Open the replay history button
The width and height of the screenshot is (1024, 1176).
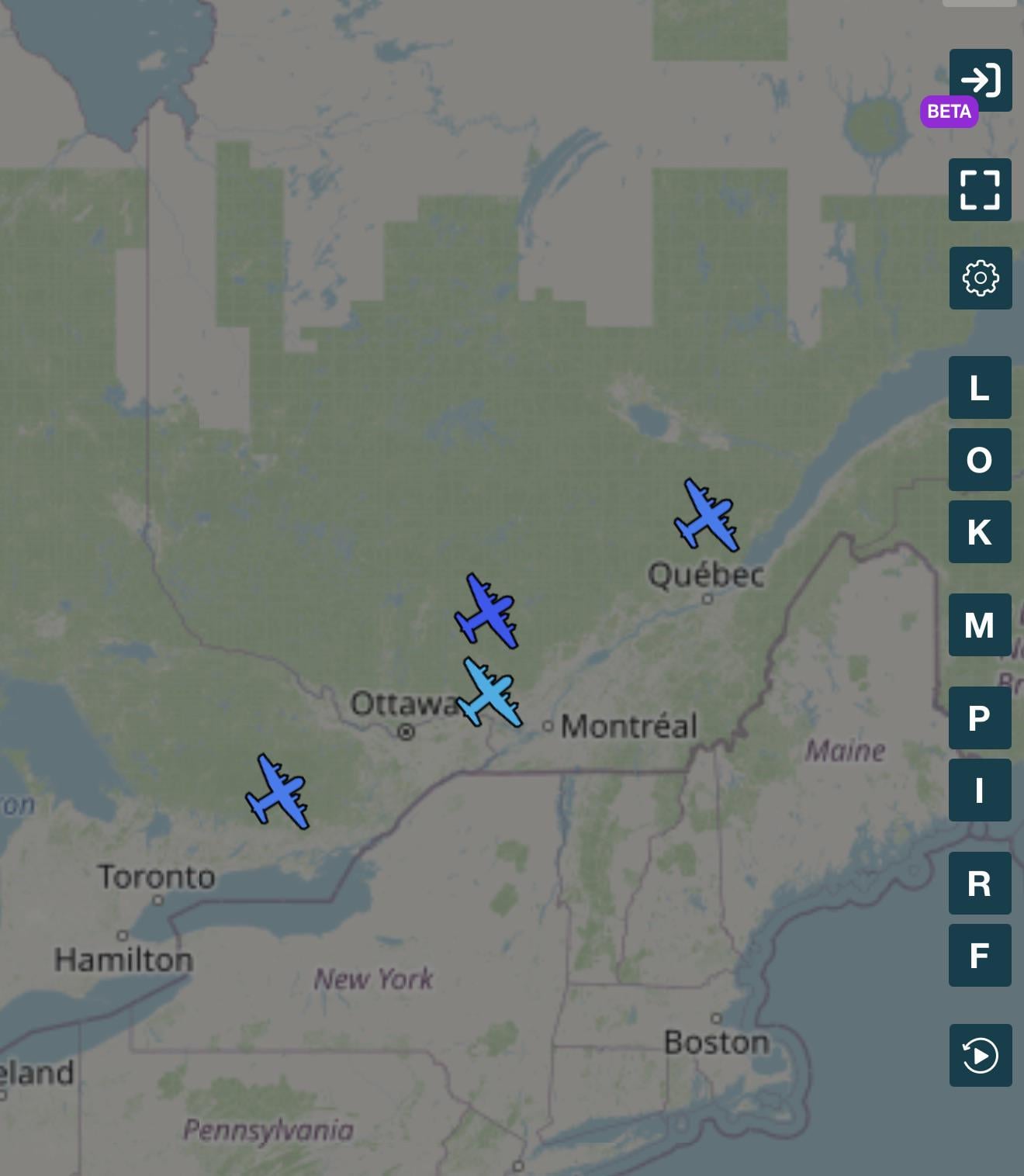click(x=981, y=1055)
